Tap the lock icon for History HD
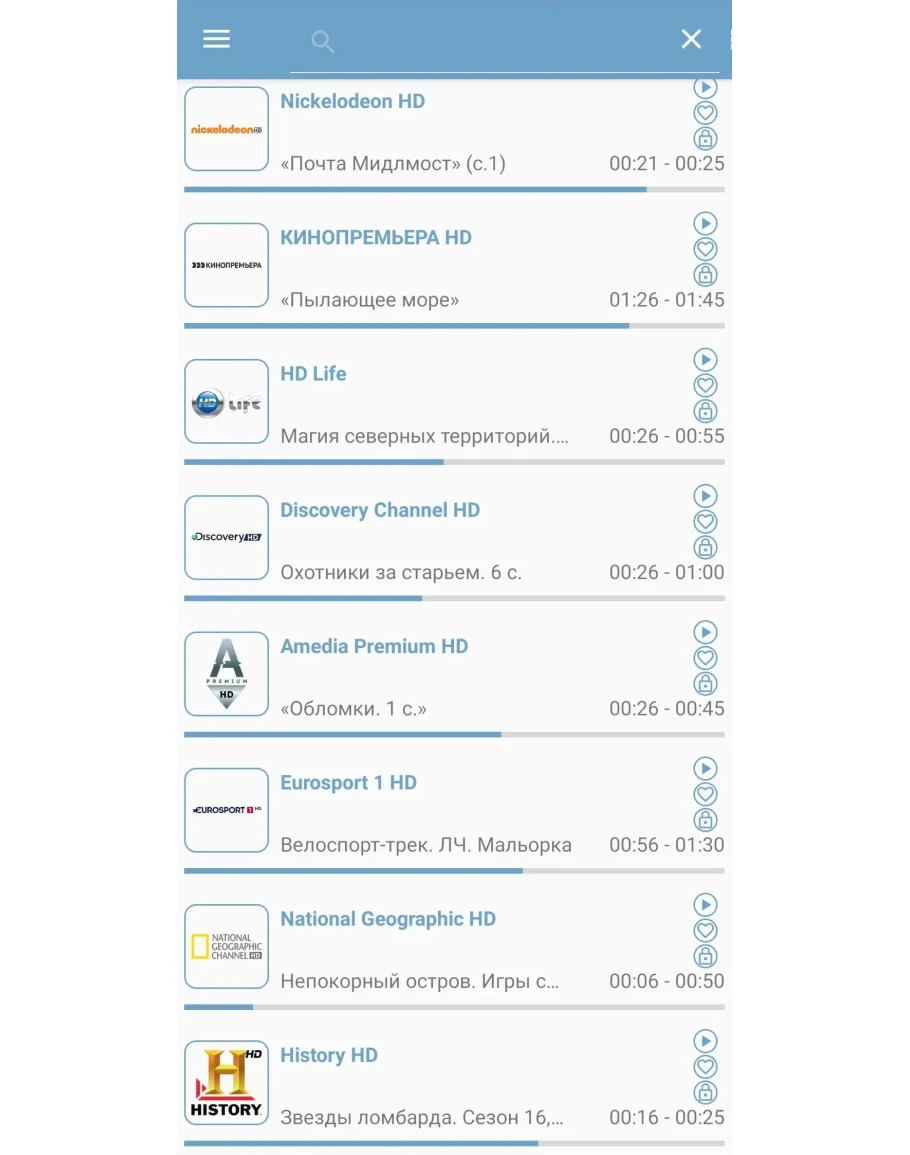The width and height of the screenshot is (910, 1155). tap(705, 1093)
